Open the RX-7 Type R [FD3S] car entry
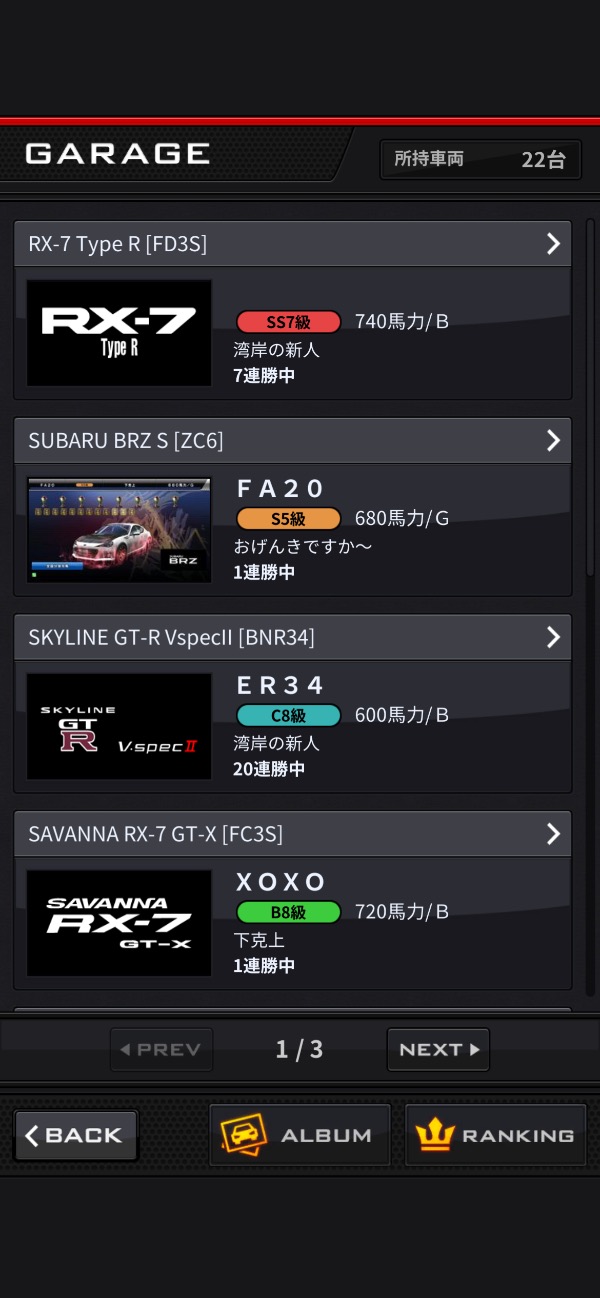Viewport: 600px width, 1298px height. click(x=292, y=244)
